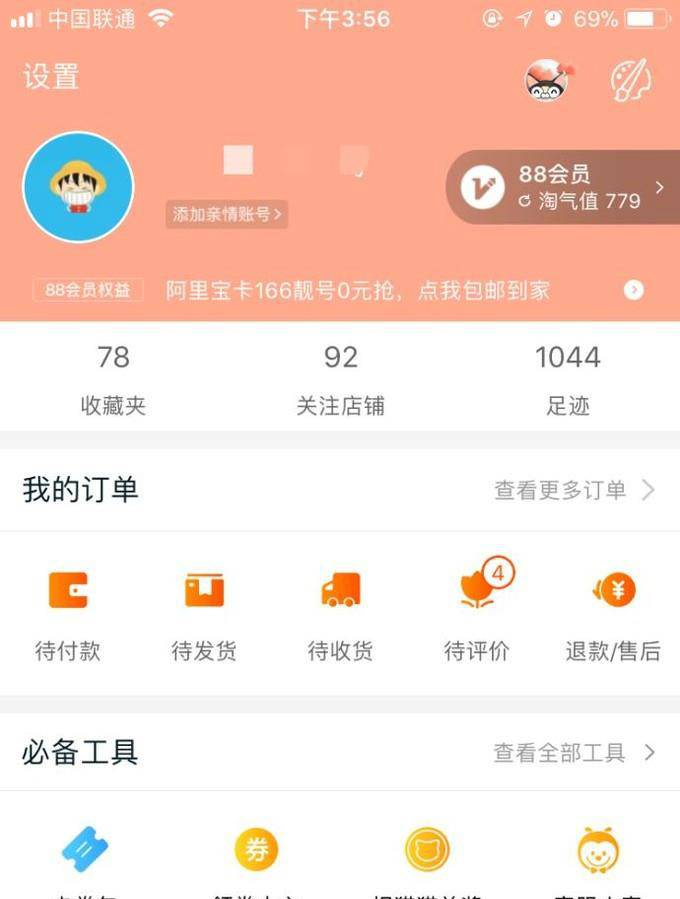Open 待付款 pending payment orders
The height and width of the screenshot is (899, 680).
pyautogui.click(x=68, y=612)
